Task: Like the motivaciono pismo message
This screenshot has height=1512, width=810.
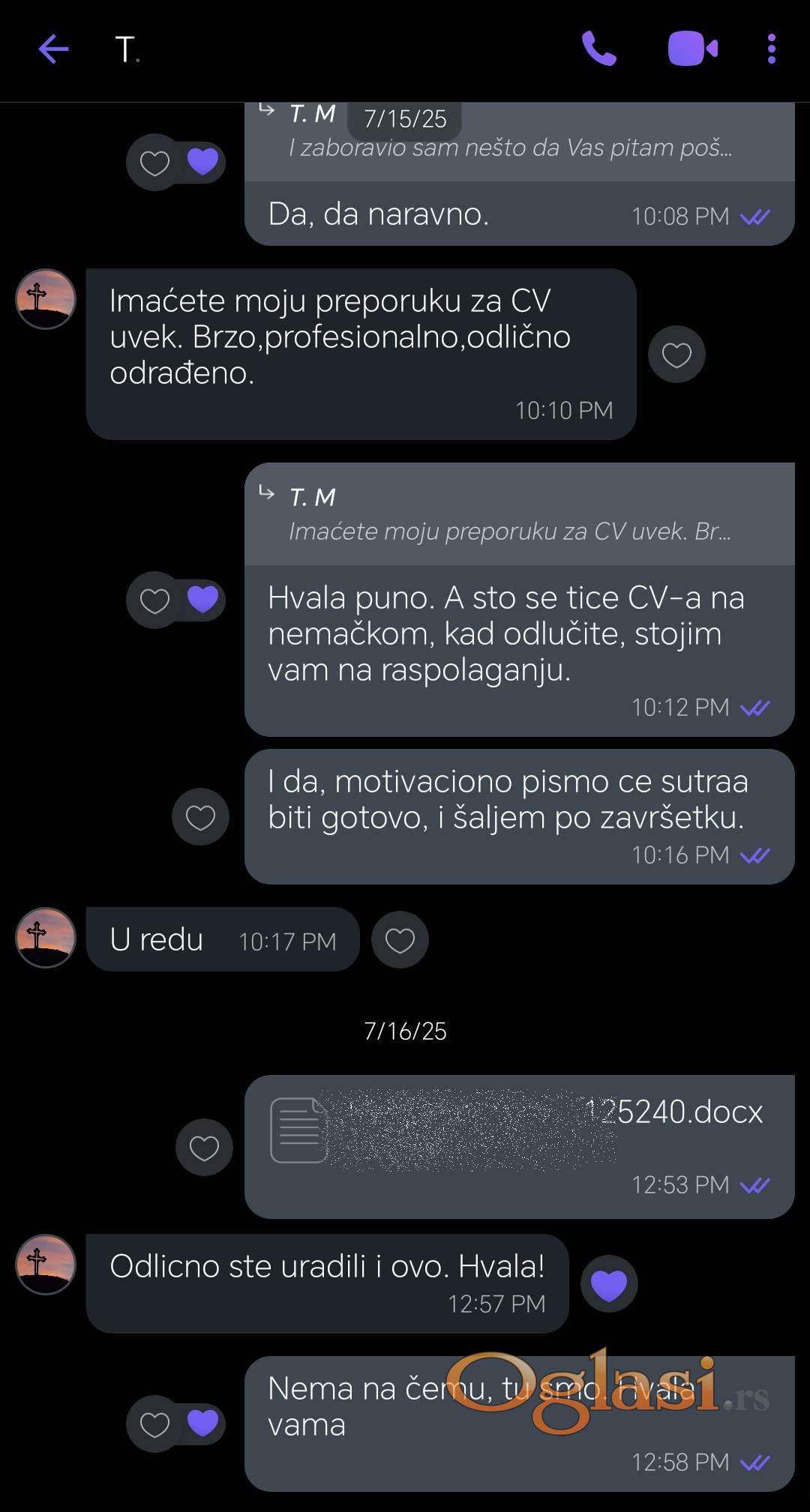Action: tap(200, 817)
